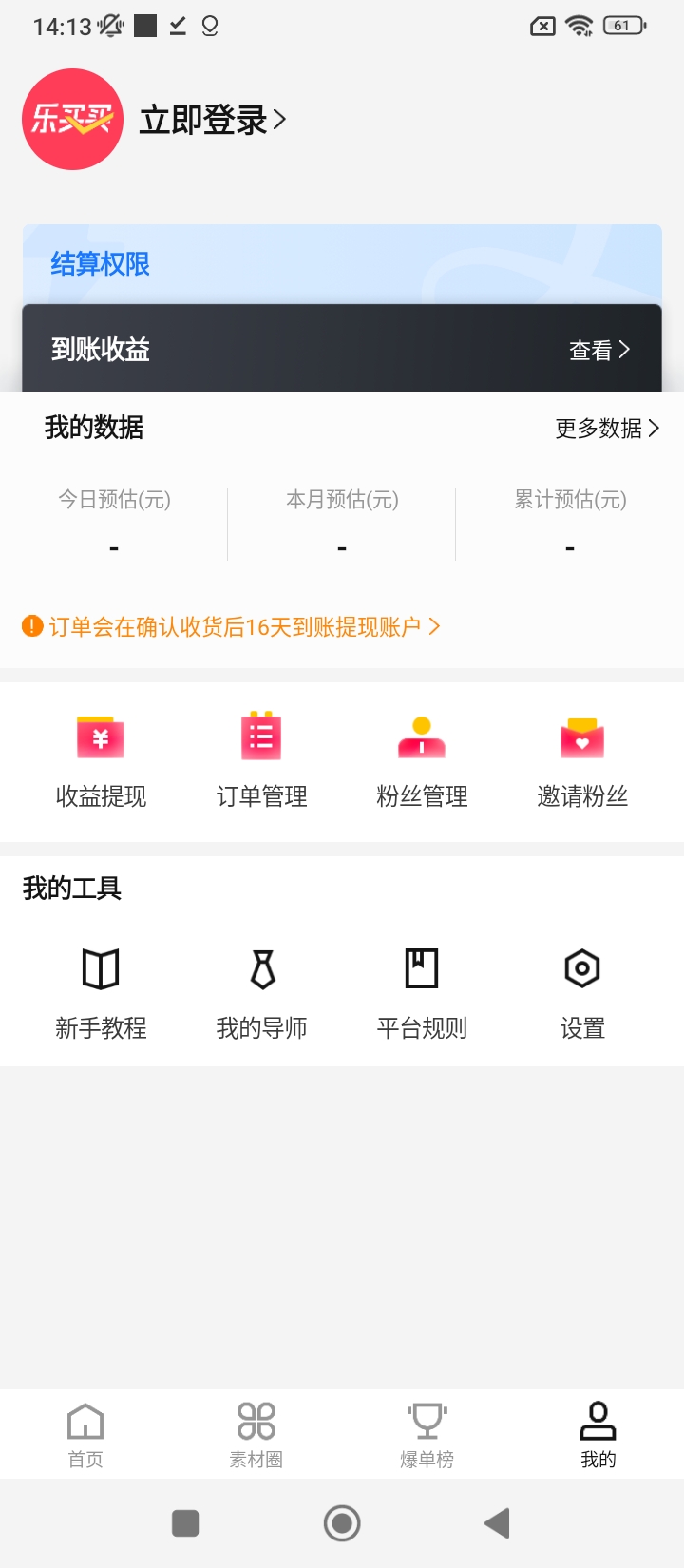Open the 16-day order settlement notice
This screenshot has width=684, height=1568.
232,627
